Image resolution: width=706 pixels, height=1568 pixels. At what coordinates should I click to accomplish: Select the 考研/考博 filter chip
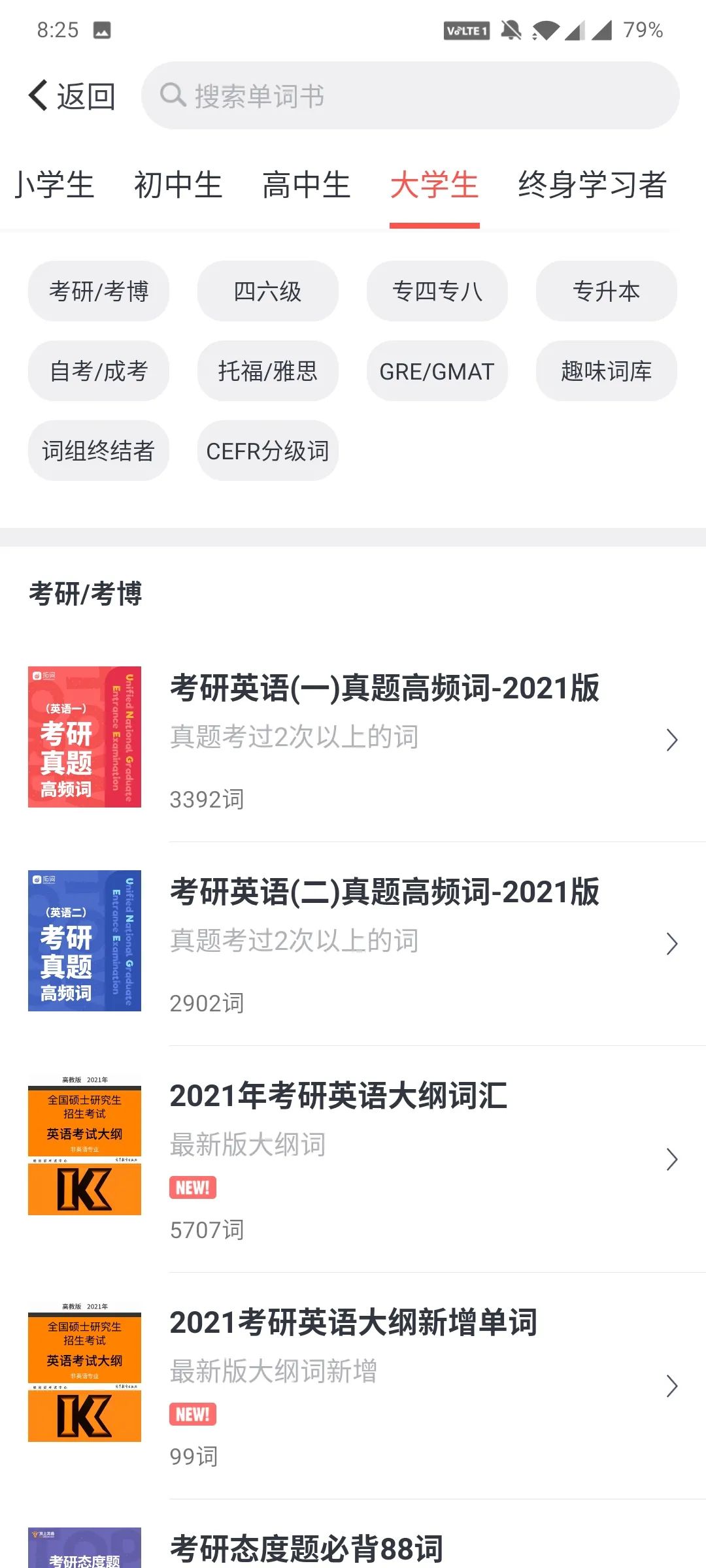[98, 291]
